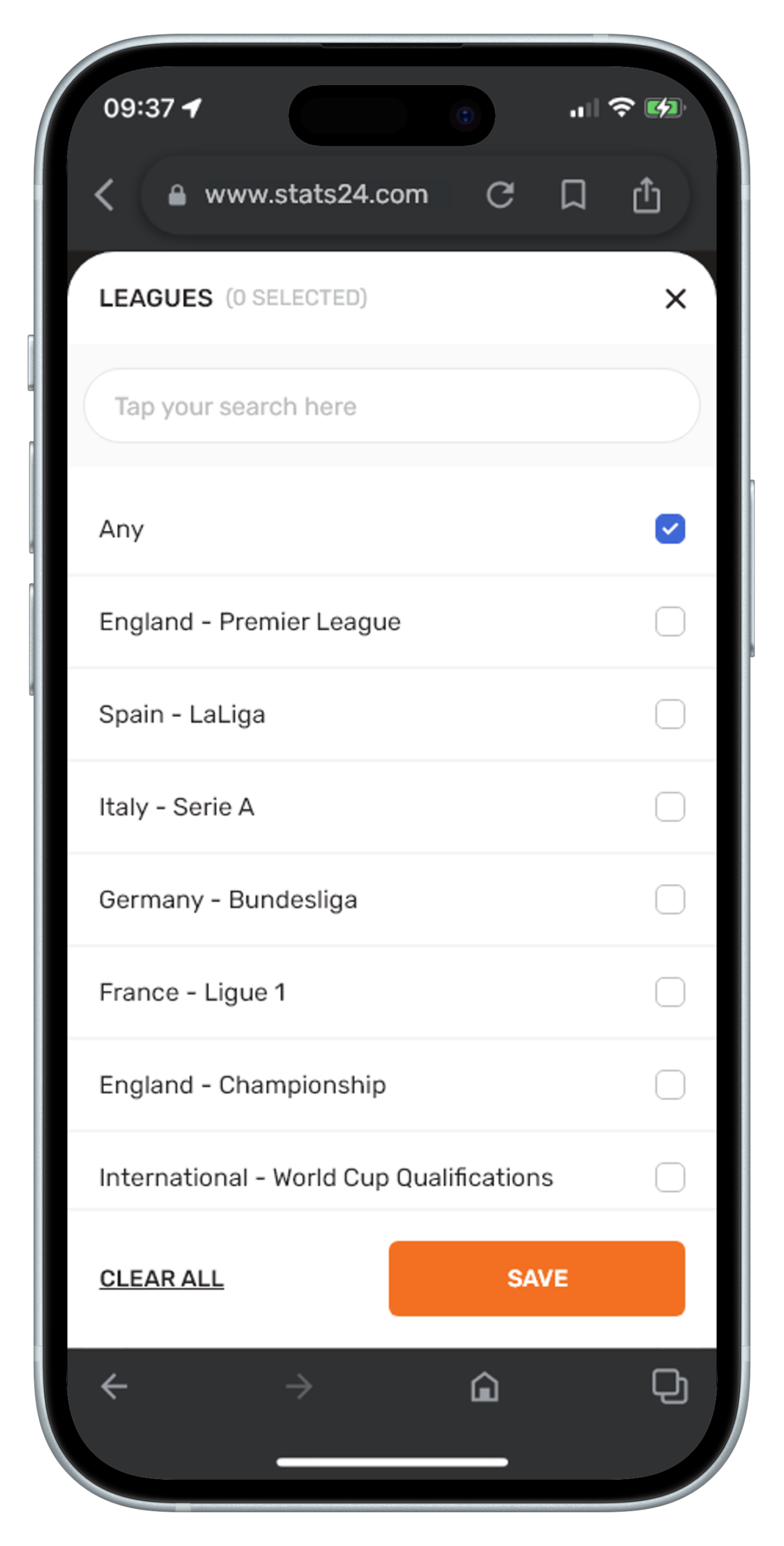Tap the website address bar
The height and width of the screenshot is (1546, 784).
point(316,195)
